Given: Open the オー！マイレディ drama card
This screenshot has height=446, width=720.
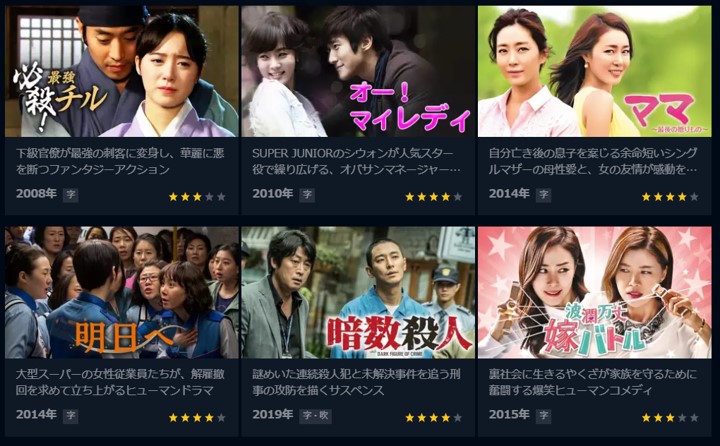Looking at the screenshot, I should click(x=357, y=72).
